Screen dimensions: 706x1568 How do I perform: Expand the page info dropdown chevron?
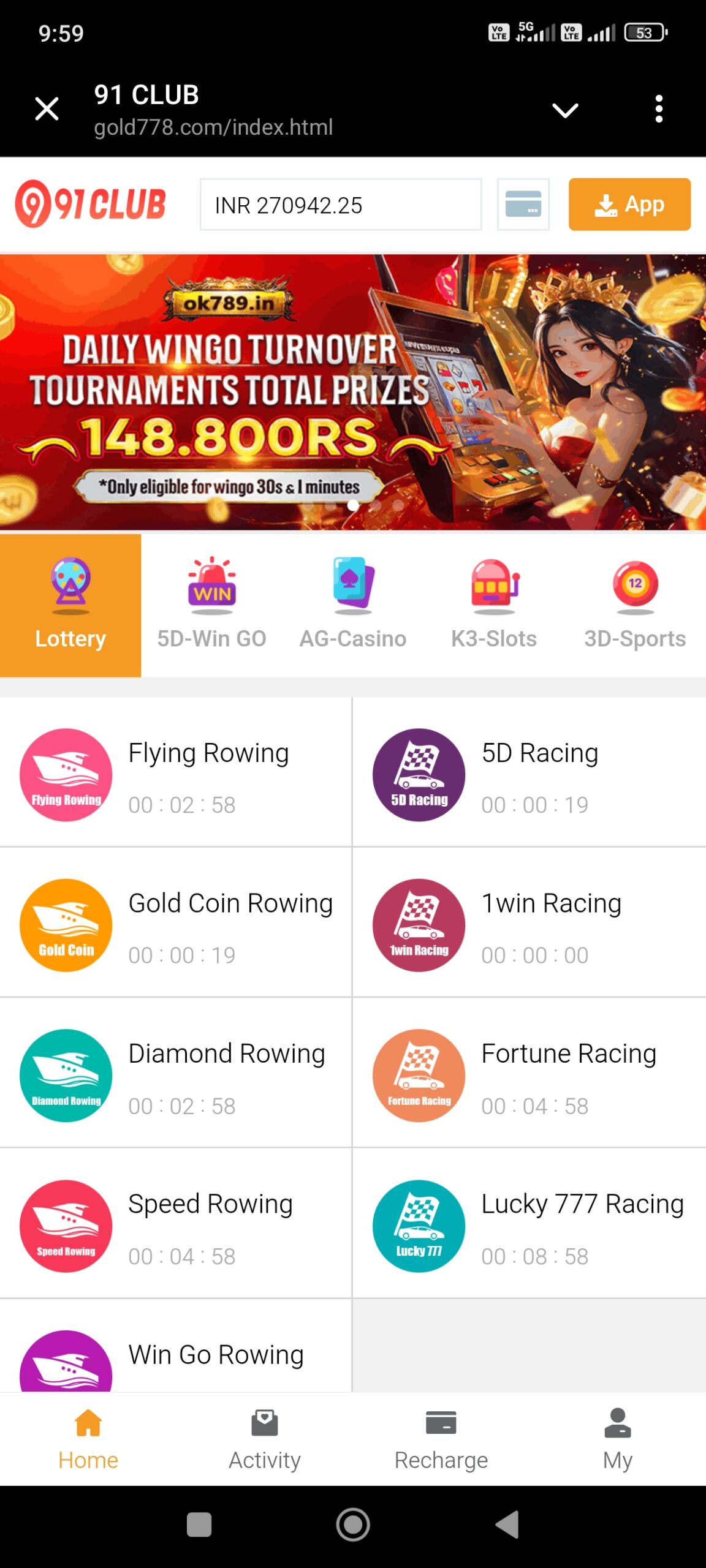pos(564,110)
